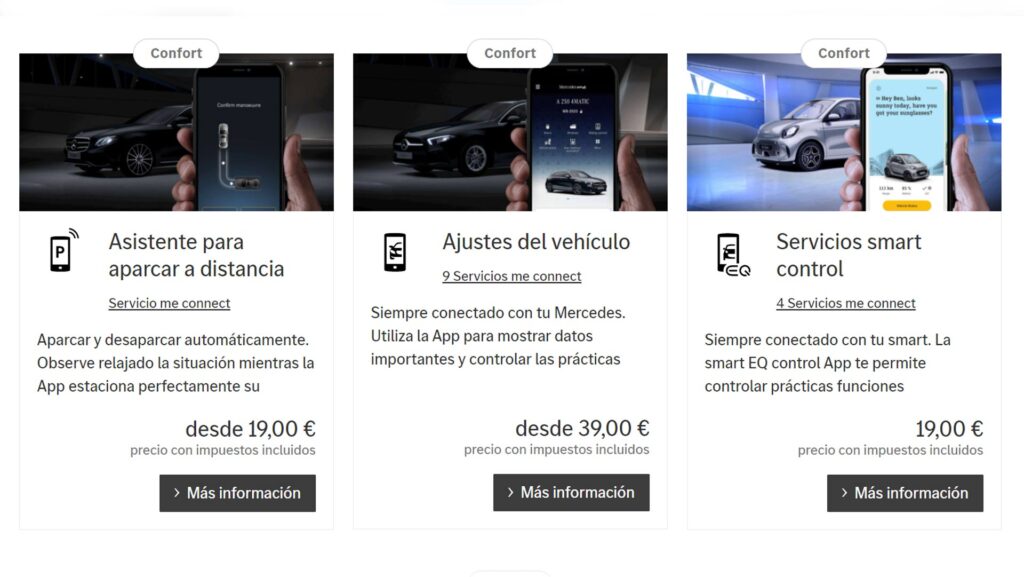Tap the 'Servicio me connect' link
Viewport: 1024px width, 577px height.
(169, 303)
